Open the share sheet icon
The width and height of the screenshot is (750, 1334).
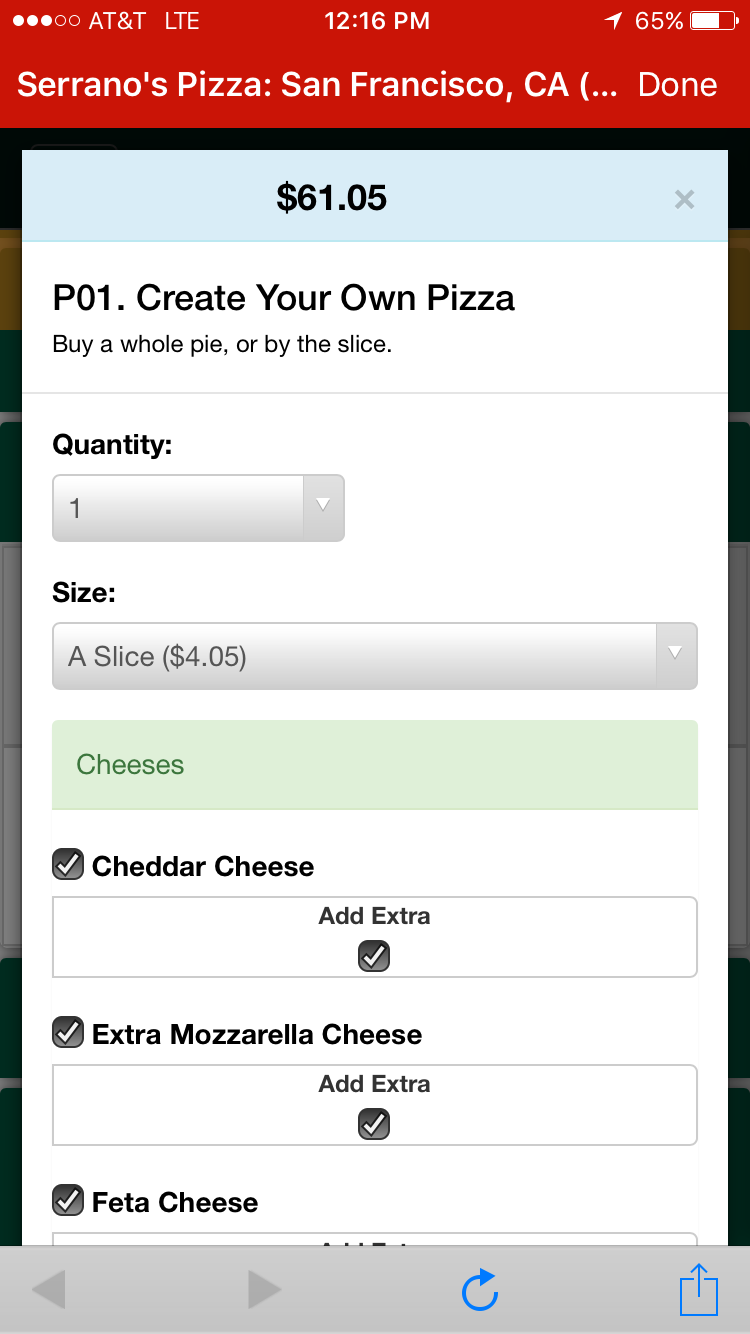pos(699,1290)
